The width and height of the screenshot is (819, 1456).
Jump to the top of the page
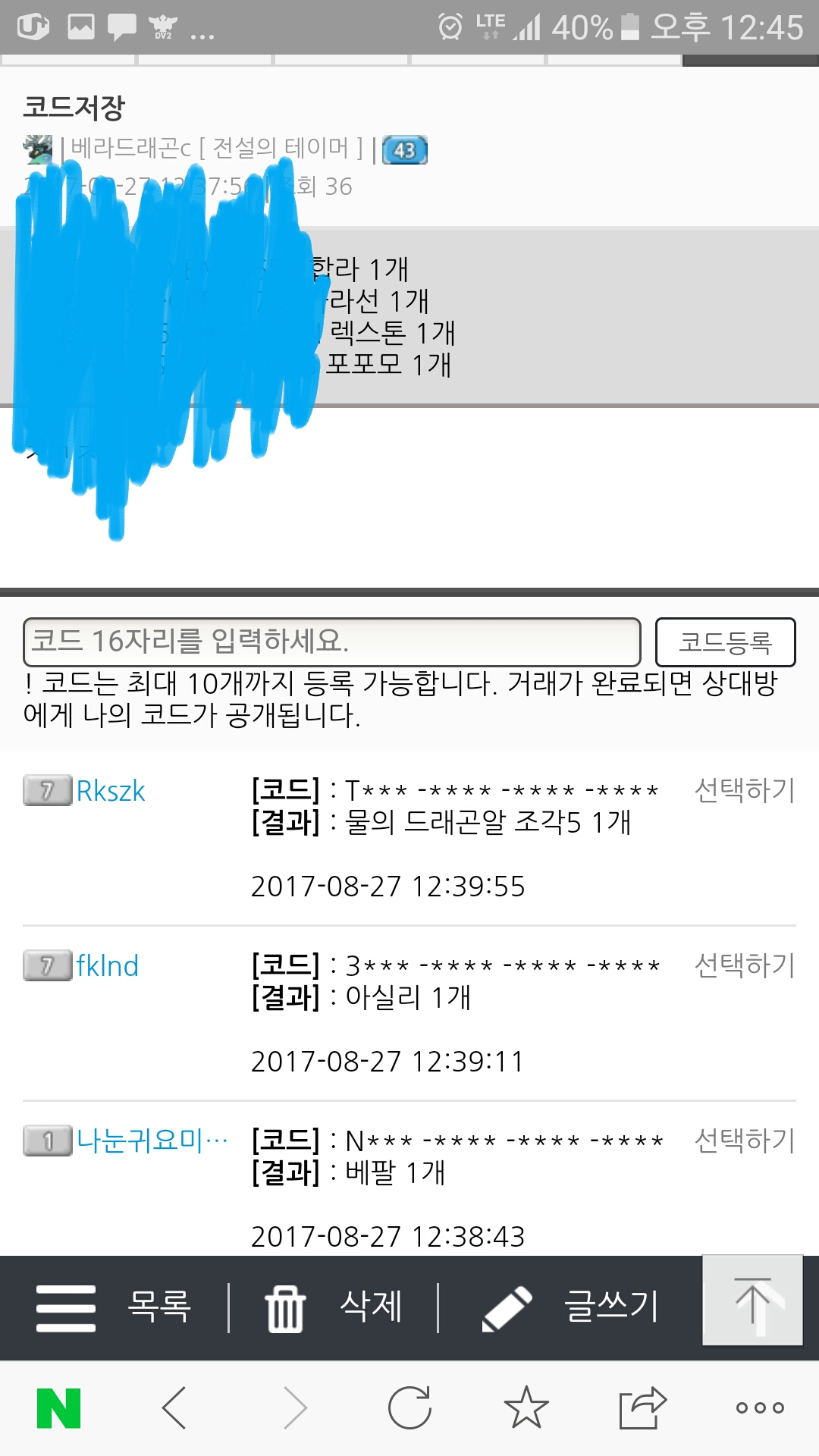coord(752,1300)
